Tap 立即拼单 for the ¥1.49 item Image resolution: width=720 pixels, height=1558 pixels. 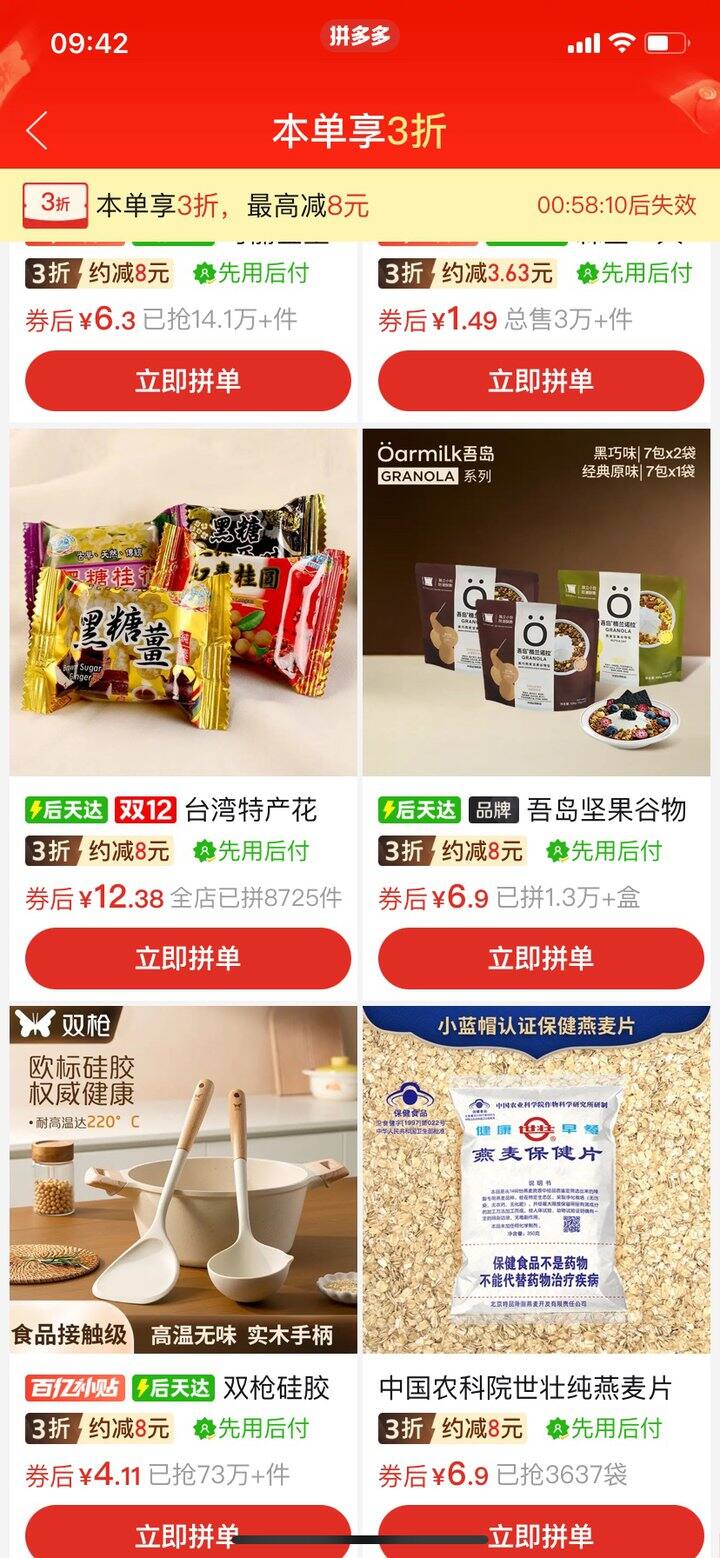[x=541, y=381]
